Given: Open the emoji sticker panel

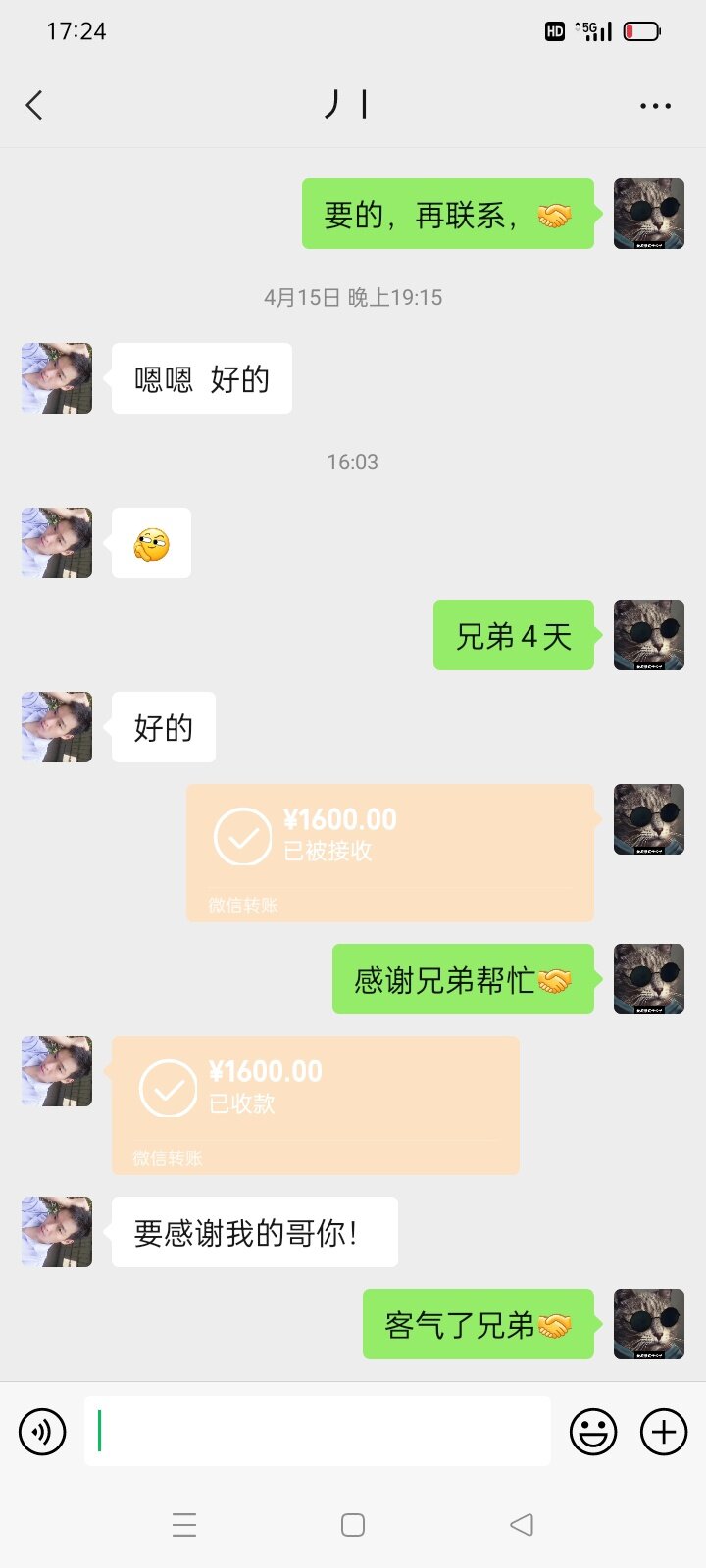Looking at the screenshot, I should pyautogui.click(x=593, y=1432).
